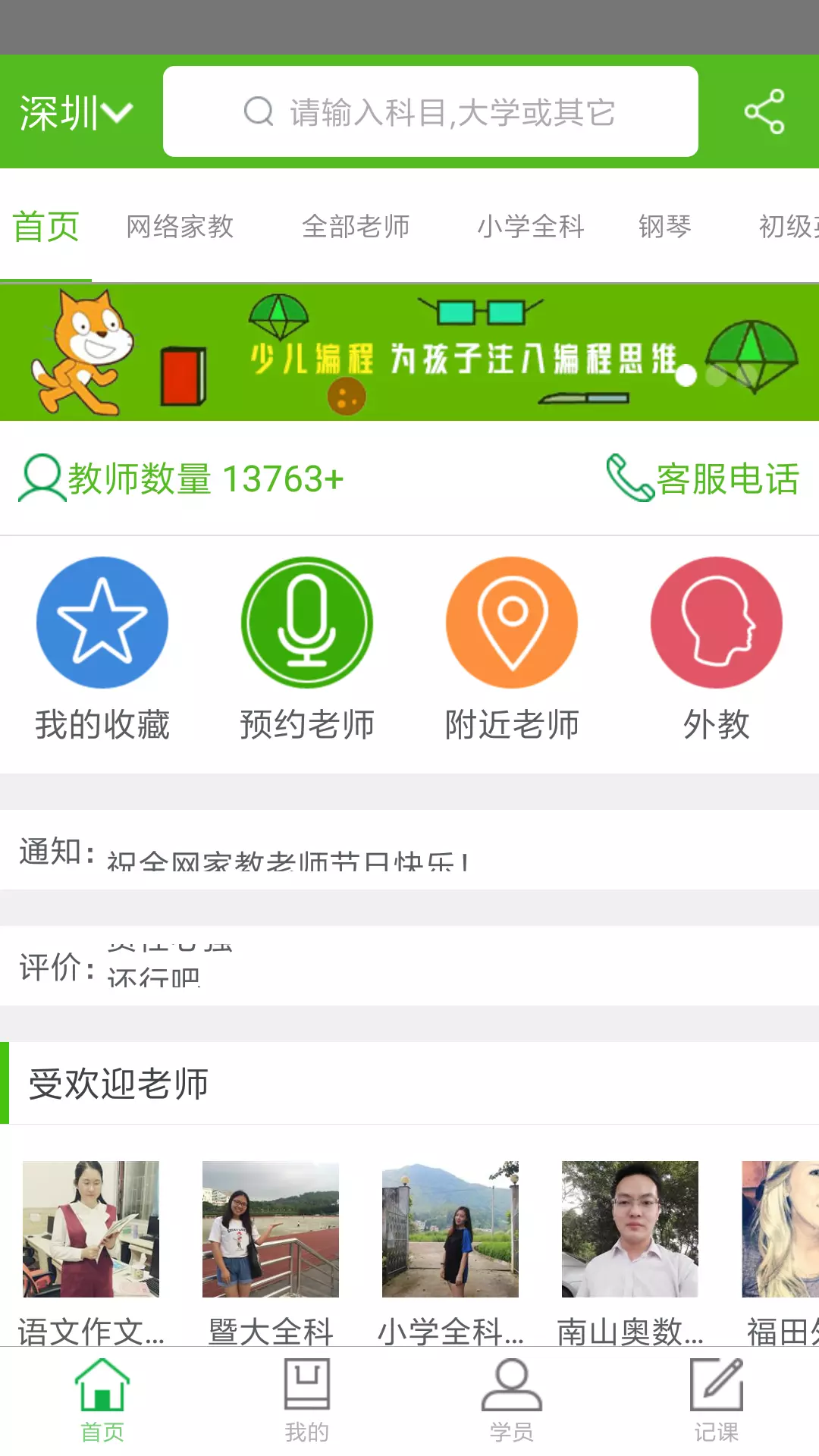Open the 外教 foreign teachers section
Screen dimensions: 819x1456
pos(717,649)
